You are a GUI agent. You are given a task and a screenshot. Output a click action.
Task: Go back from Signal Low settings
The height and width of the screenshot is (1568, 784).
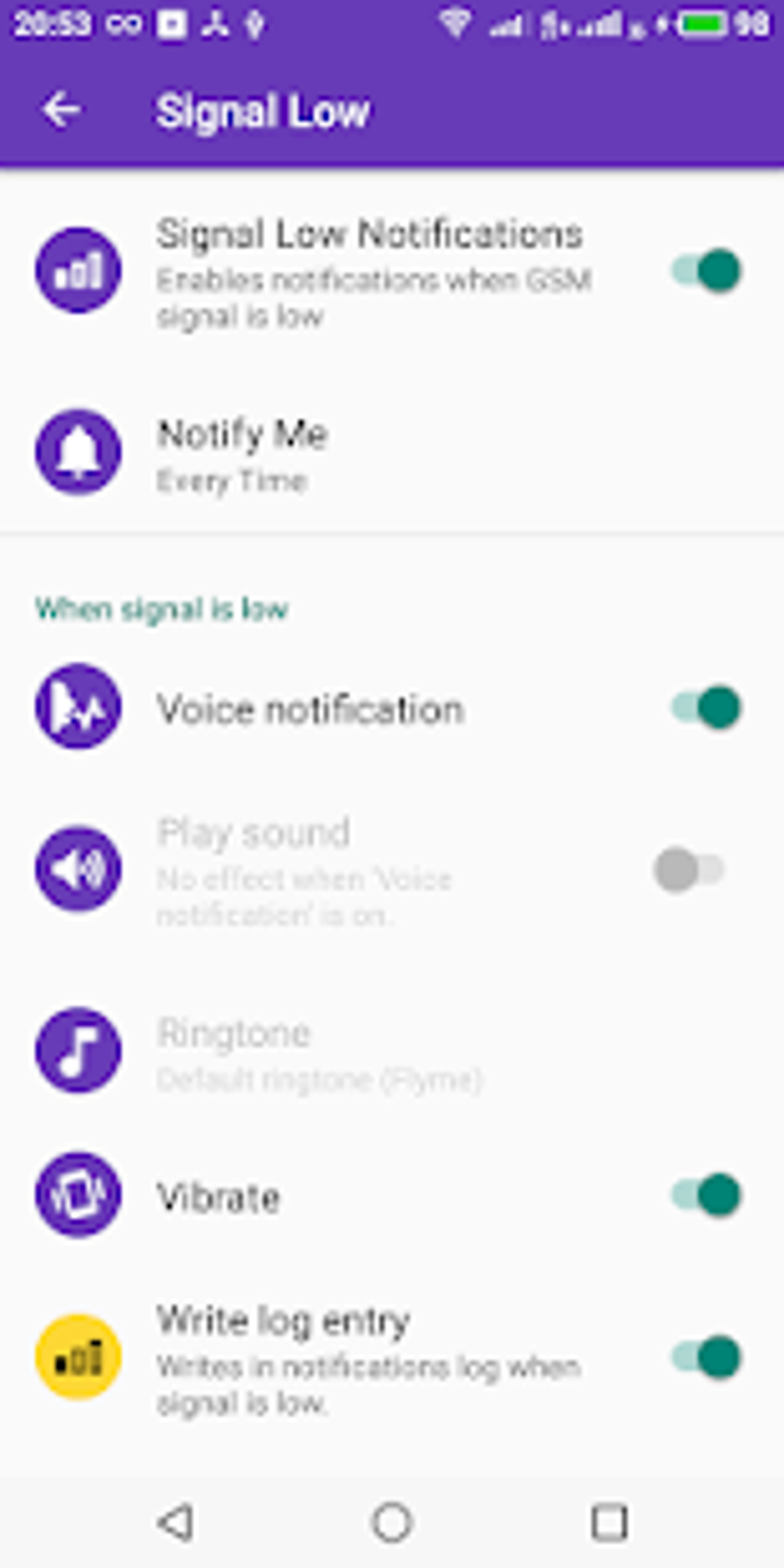61,111
